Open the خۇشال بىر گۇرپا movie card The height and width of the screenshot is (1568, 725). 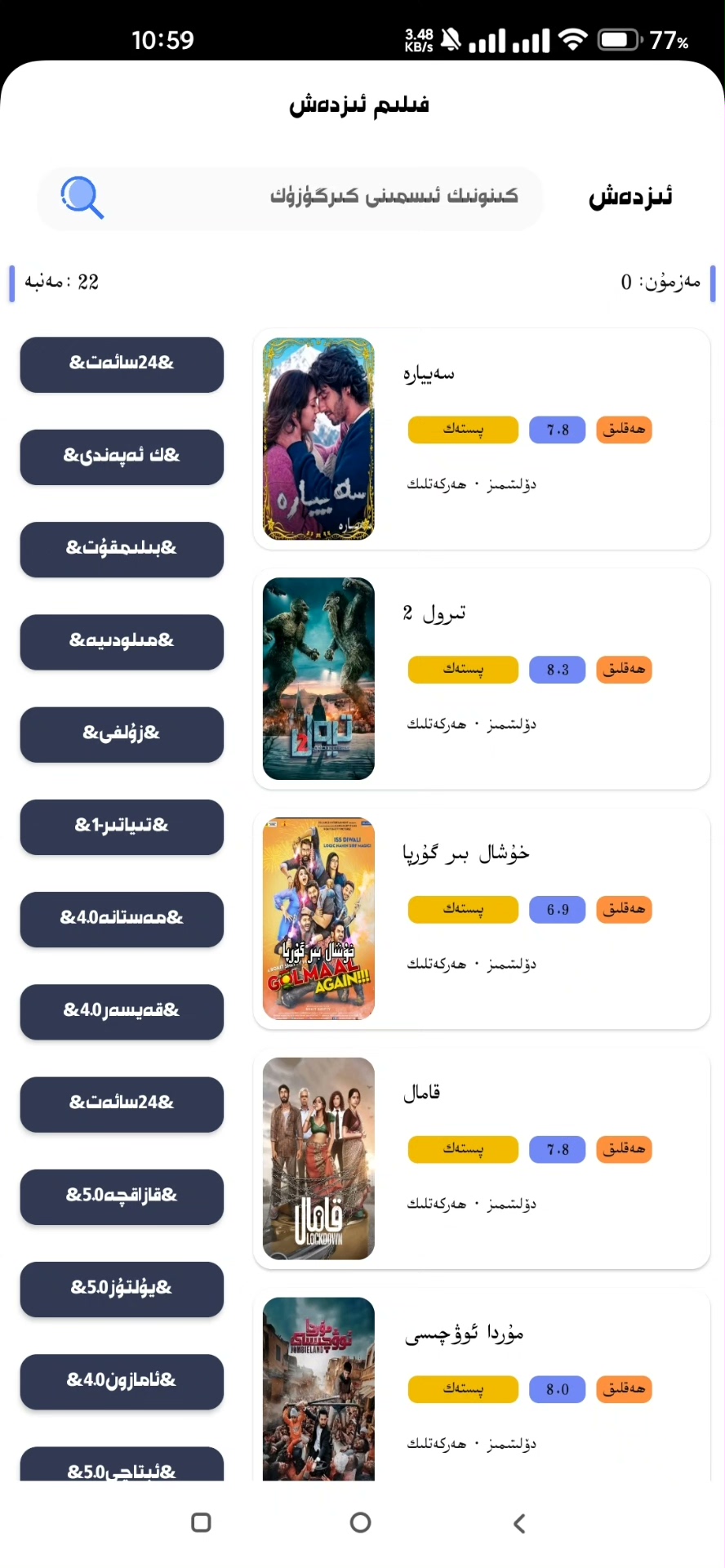click(481, 919)
